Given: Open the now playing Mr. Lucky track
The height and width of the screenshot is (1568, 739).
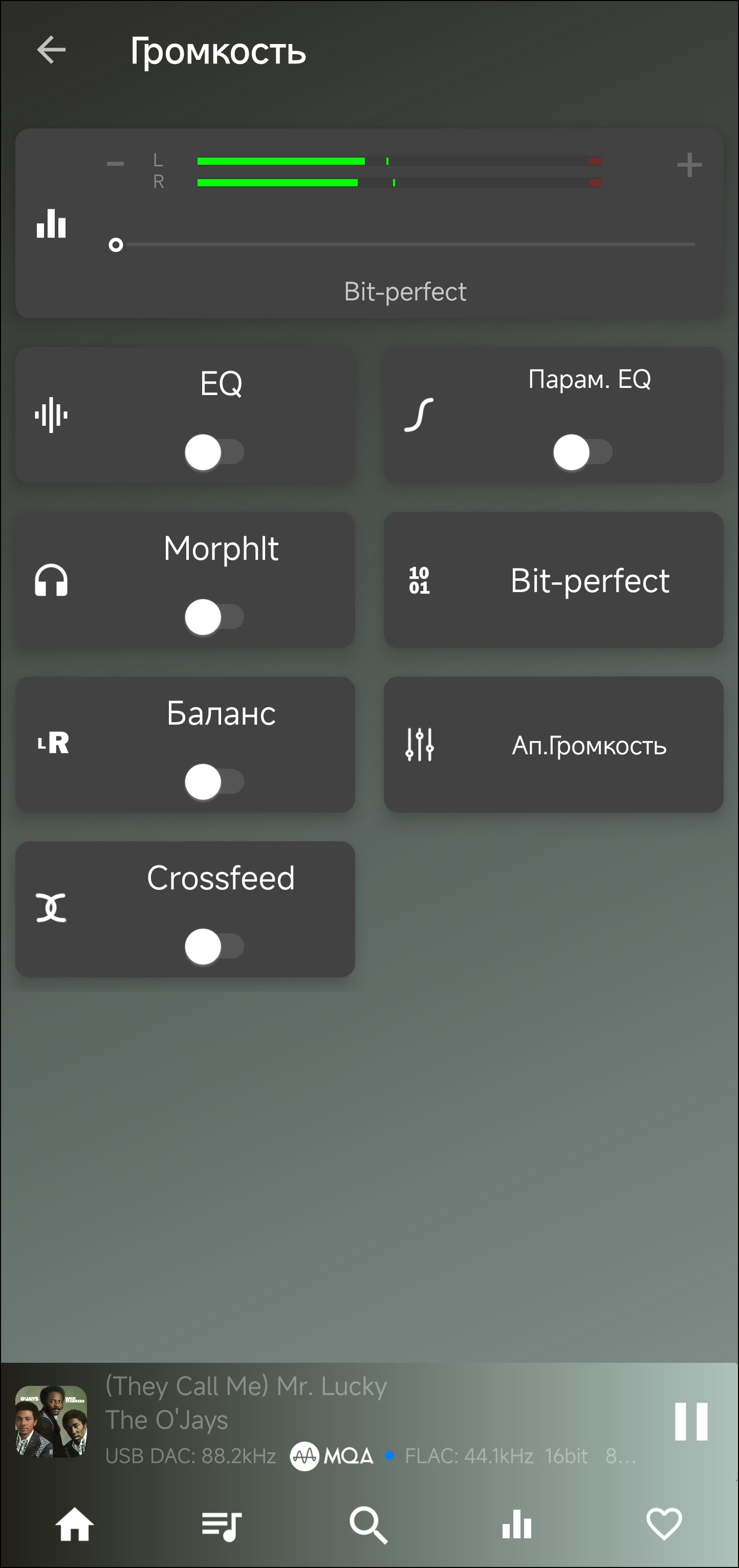Looking at the screenshot, I should point(246,1386).
